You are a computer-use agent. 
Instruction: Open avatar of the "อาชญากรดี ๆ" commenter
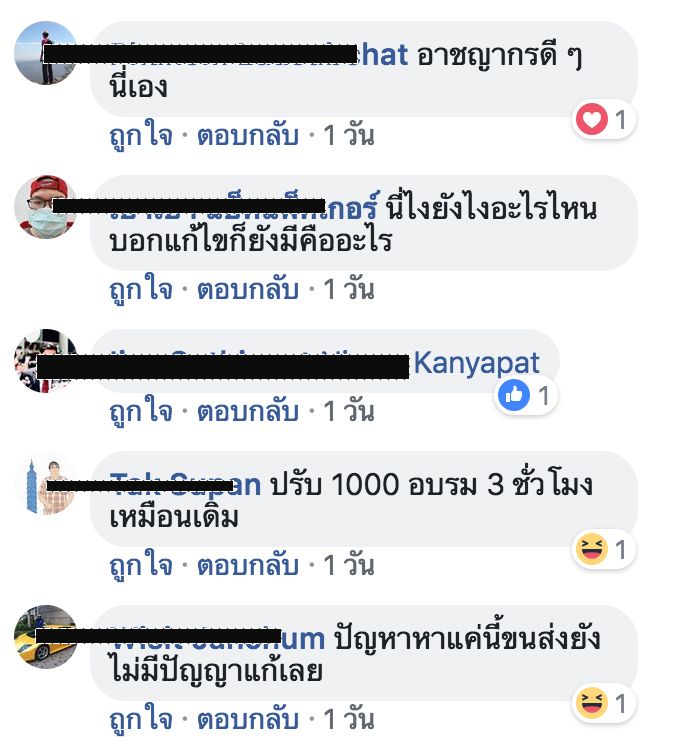point(46,52)
